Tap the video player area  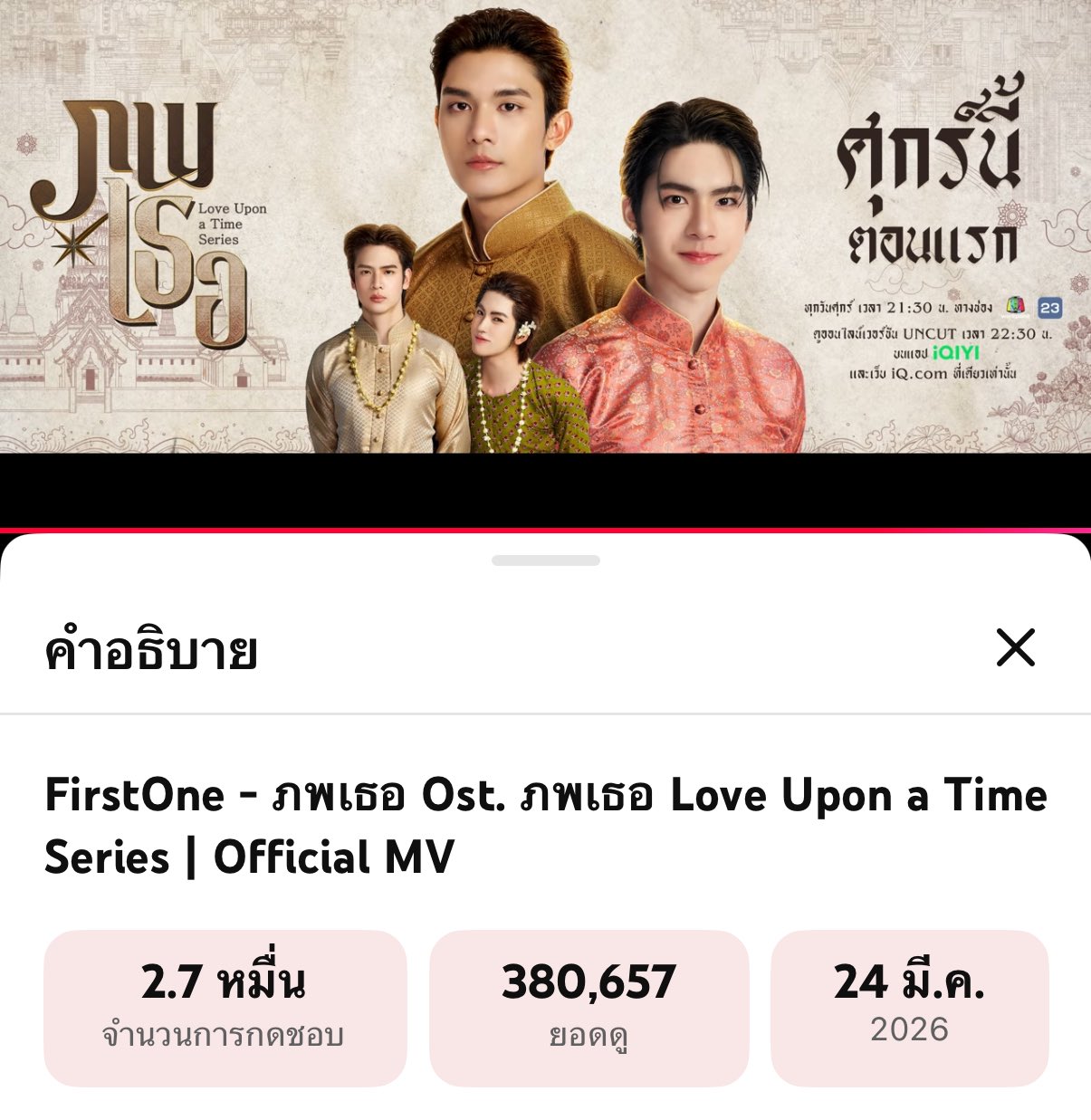coord(545,254)
